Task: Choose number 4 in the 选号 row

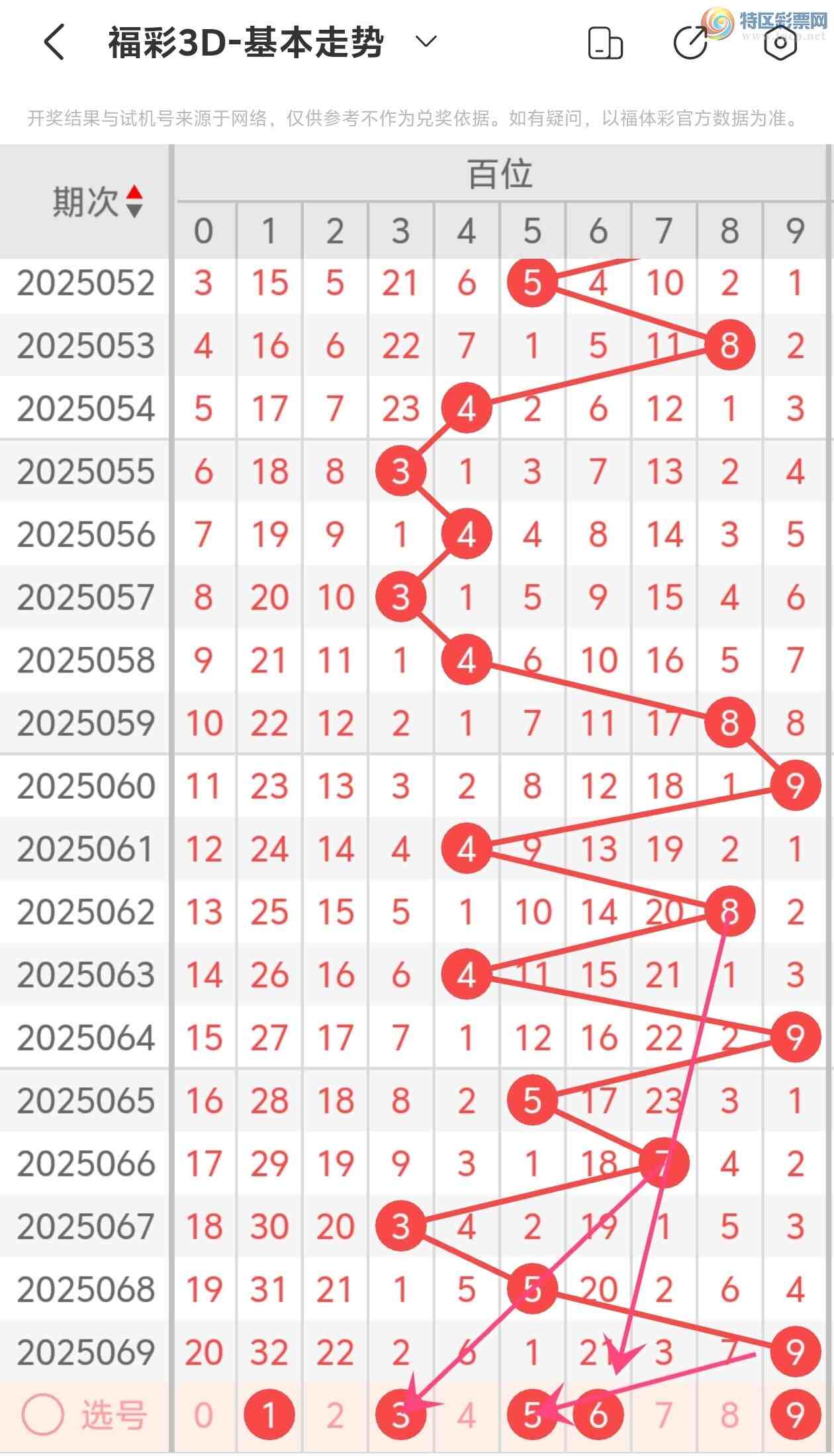Action: [467, 1415]
